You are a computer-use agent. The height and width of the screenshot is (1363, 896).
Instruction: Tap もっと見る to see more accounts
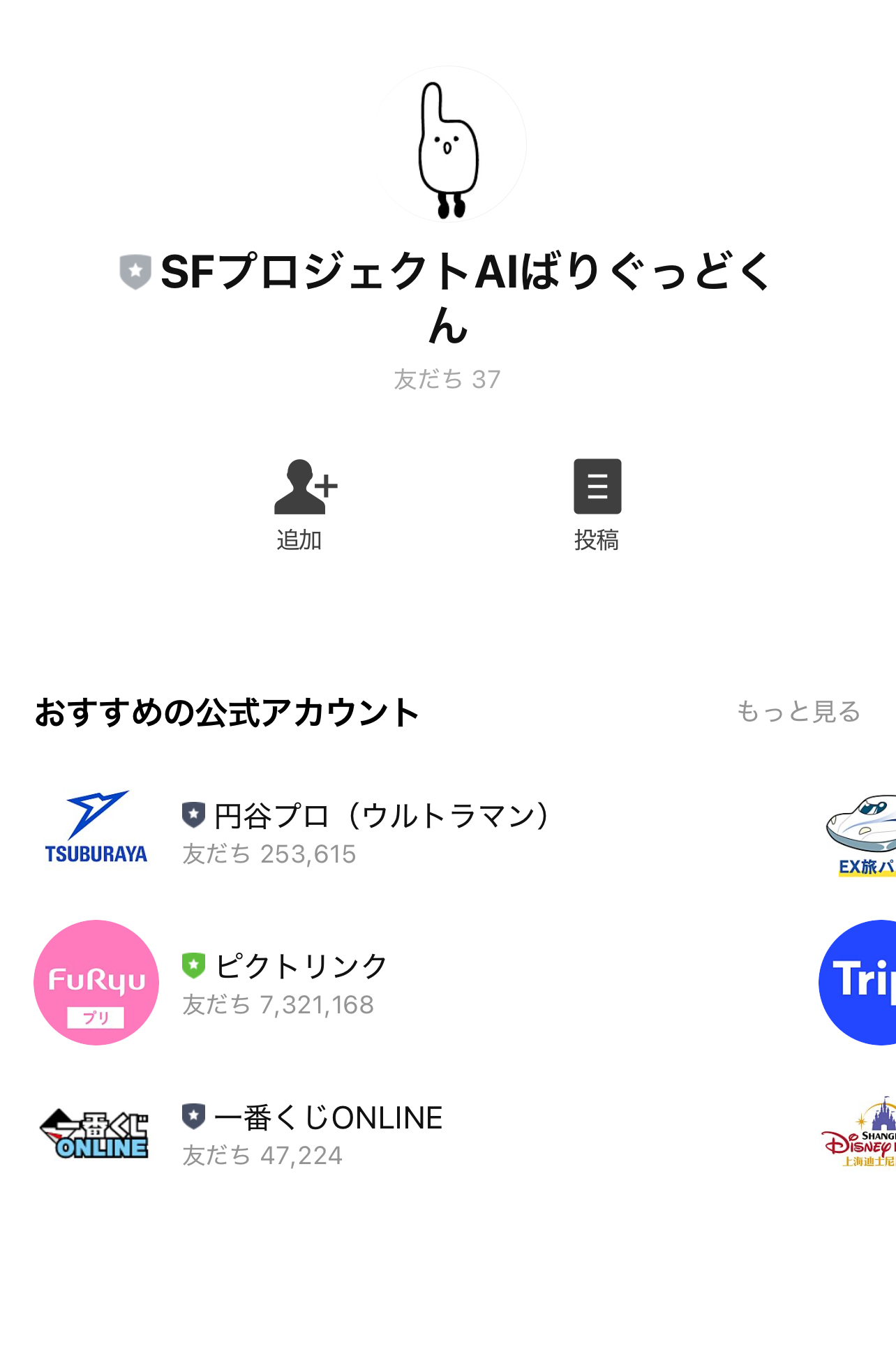tap(798, 711)
